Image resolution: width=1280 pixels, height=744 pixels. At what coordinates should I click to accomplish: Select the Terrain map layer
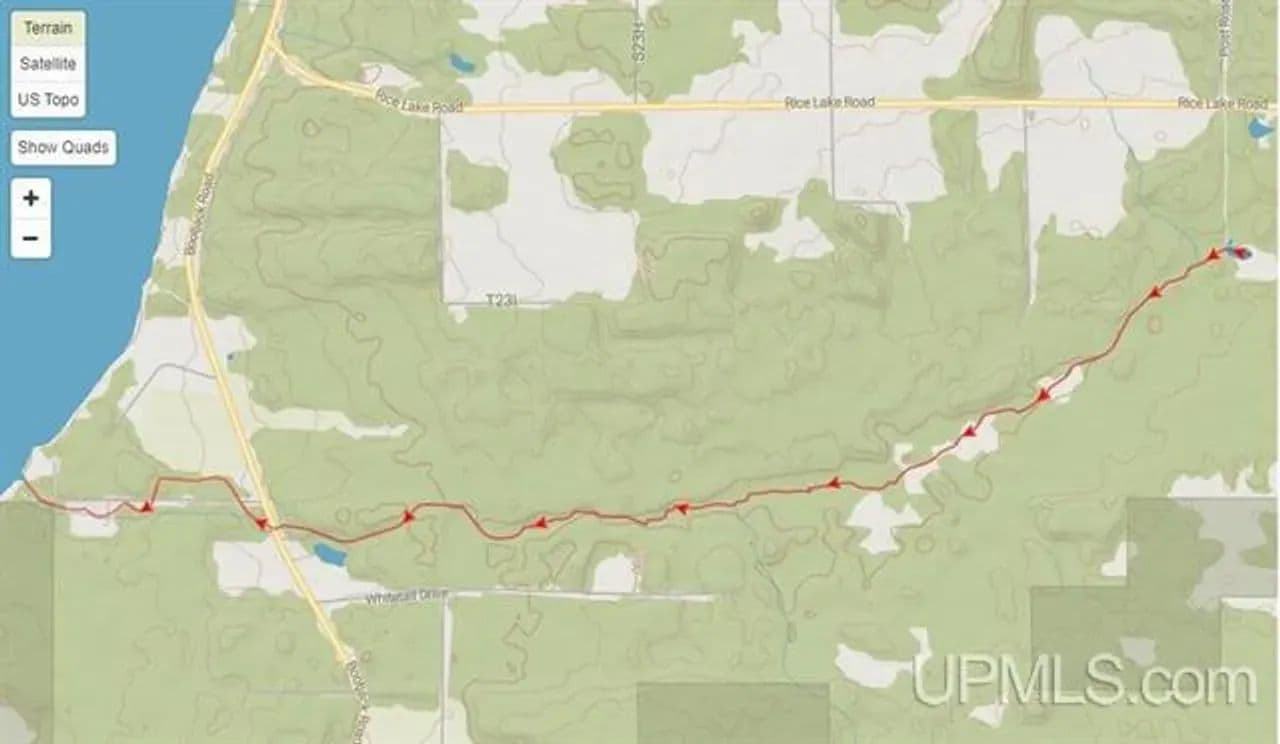(x=48, y=28)
